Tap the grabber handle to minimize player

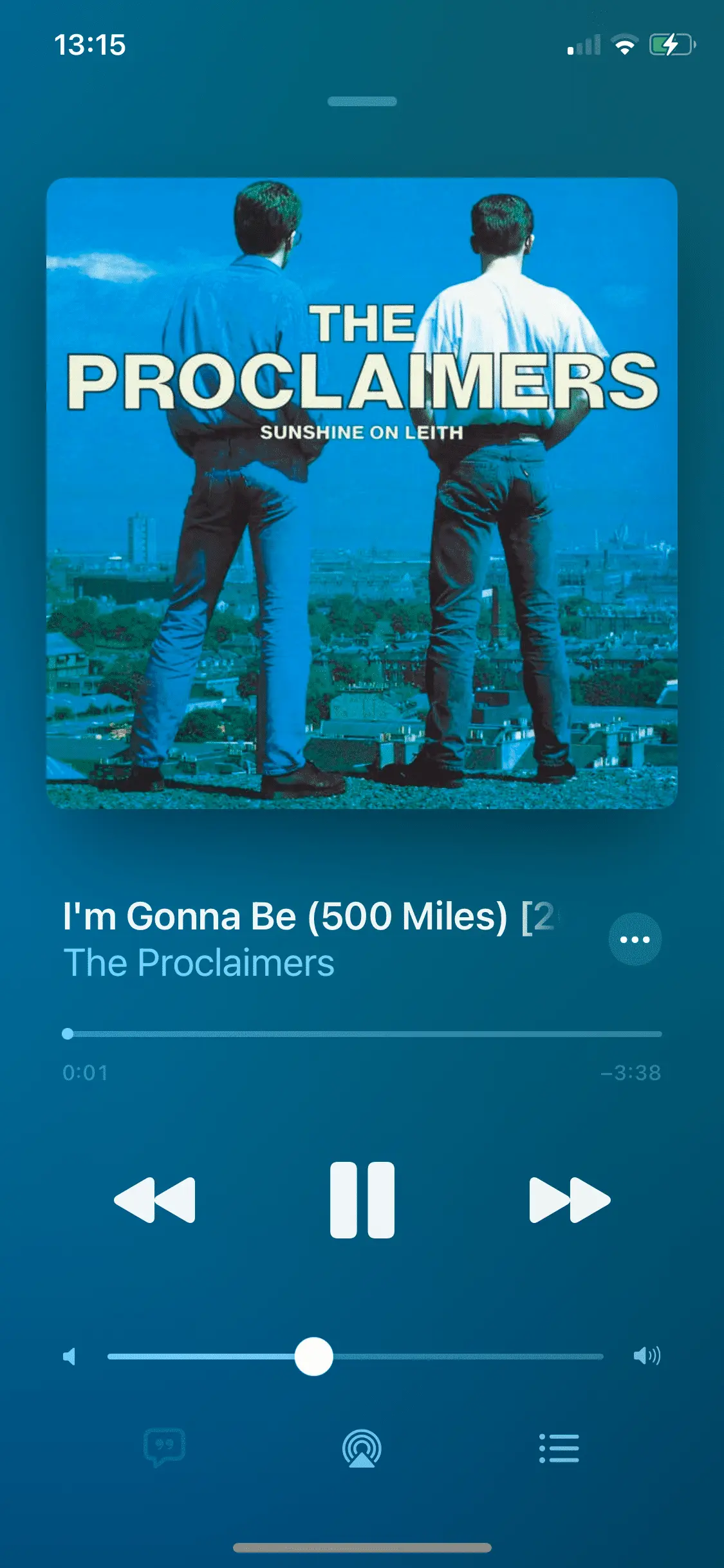coord(362,101)
